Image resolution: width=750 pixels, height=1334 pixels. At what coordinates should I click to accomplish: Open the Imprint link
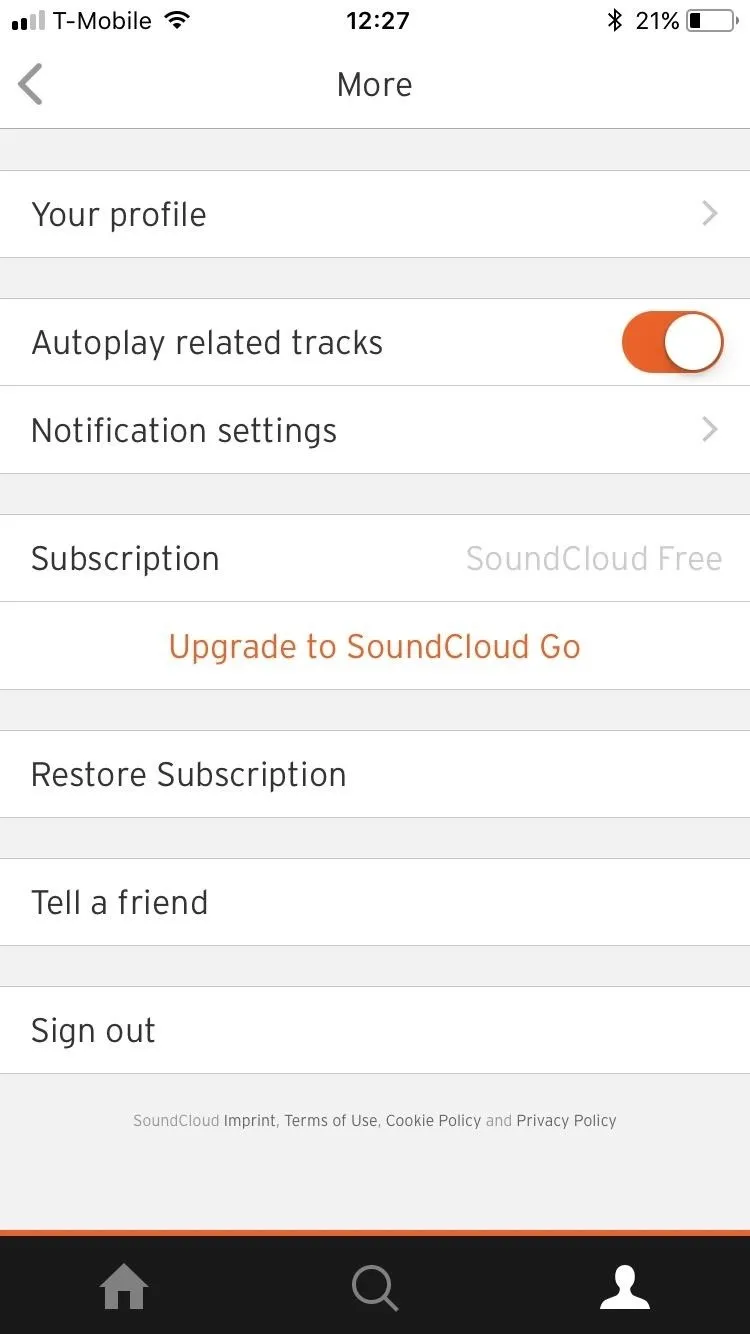(250, 1121)
